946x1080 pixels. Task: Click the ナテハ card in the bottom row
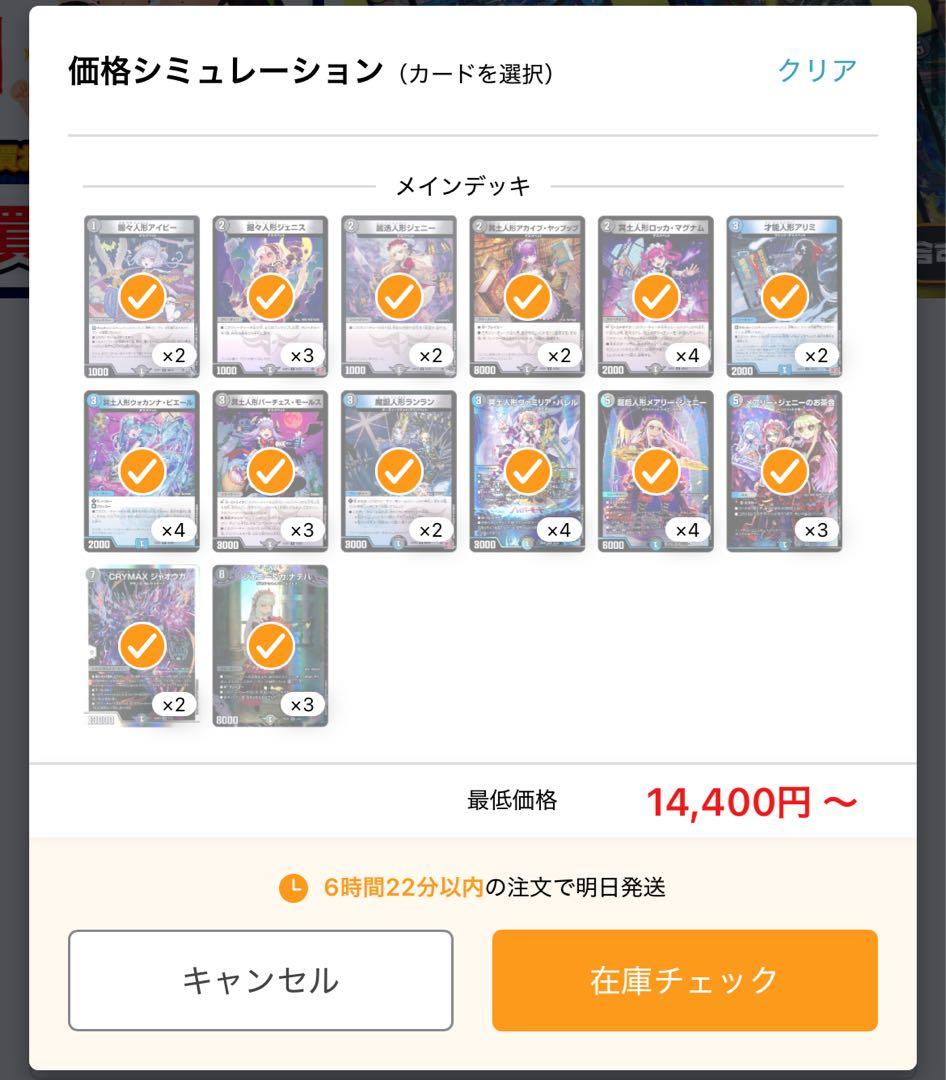(x=269, y=646)
